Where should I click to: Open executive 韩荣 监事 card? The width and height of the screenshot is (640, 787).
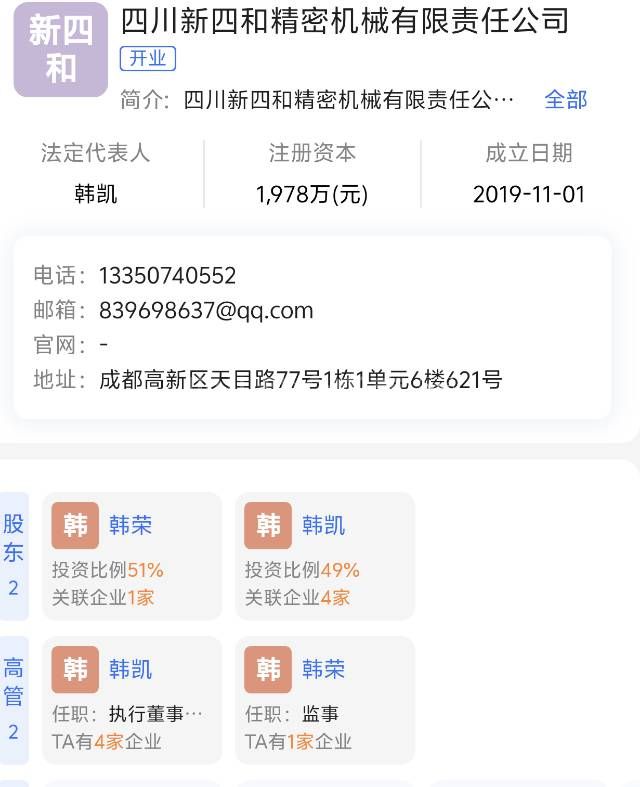coord(324,700)
